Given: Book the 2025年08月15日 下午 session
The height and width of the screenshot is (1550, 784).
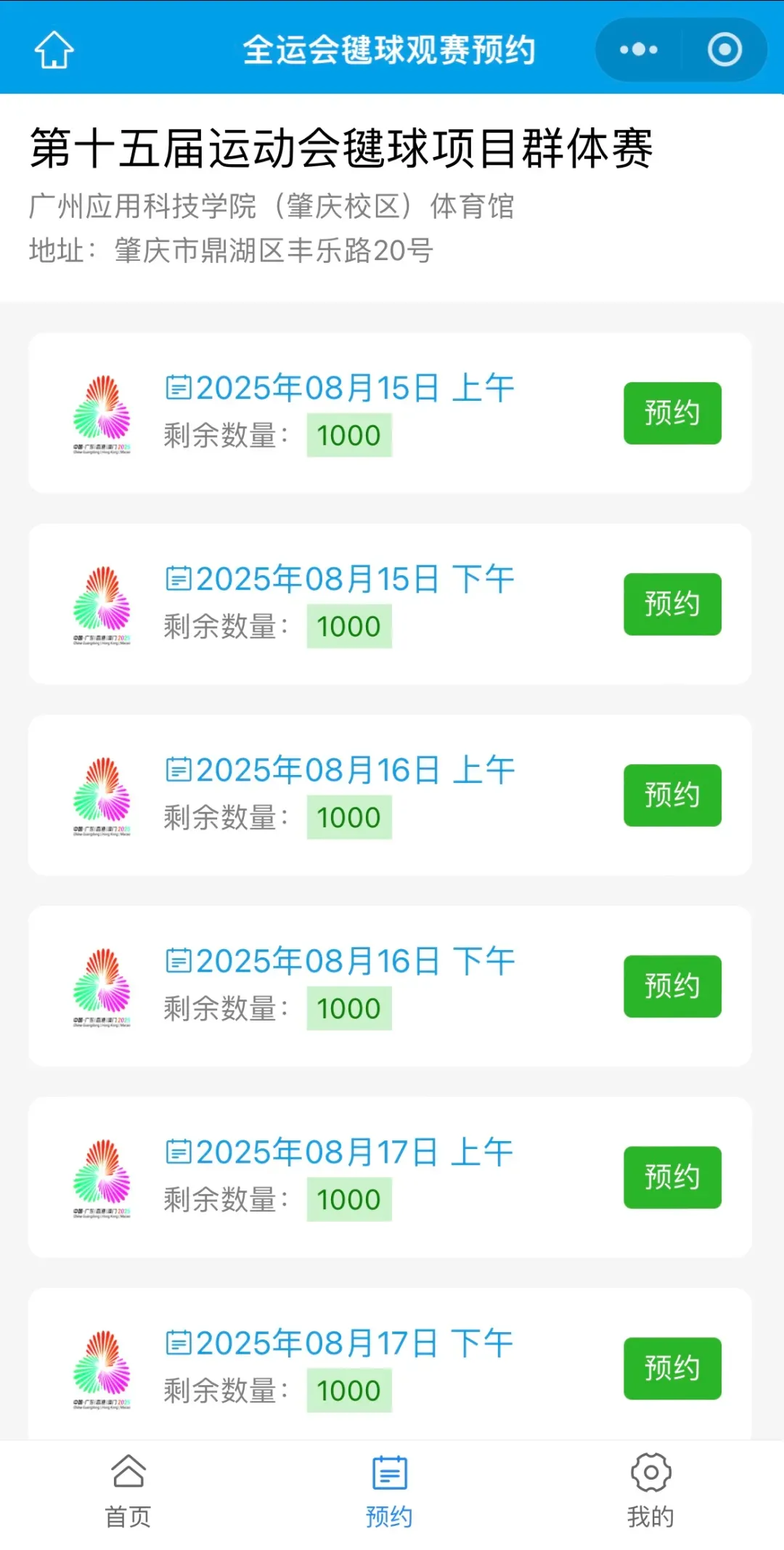Looking at the screenshot, I should click(672, 604).
